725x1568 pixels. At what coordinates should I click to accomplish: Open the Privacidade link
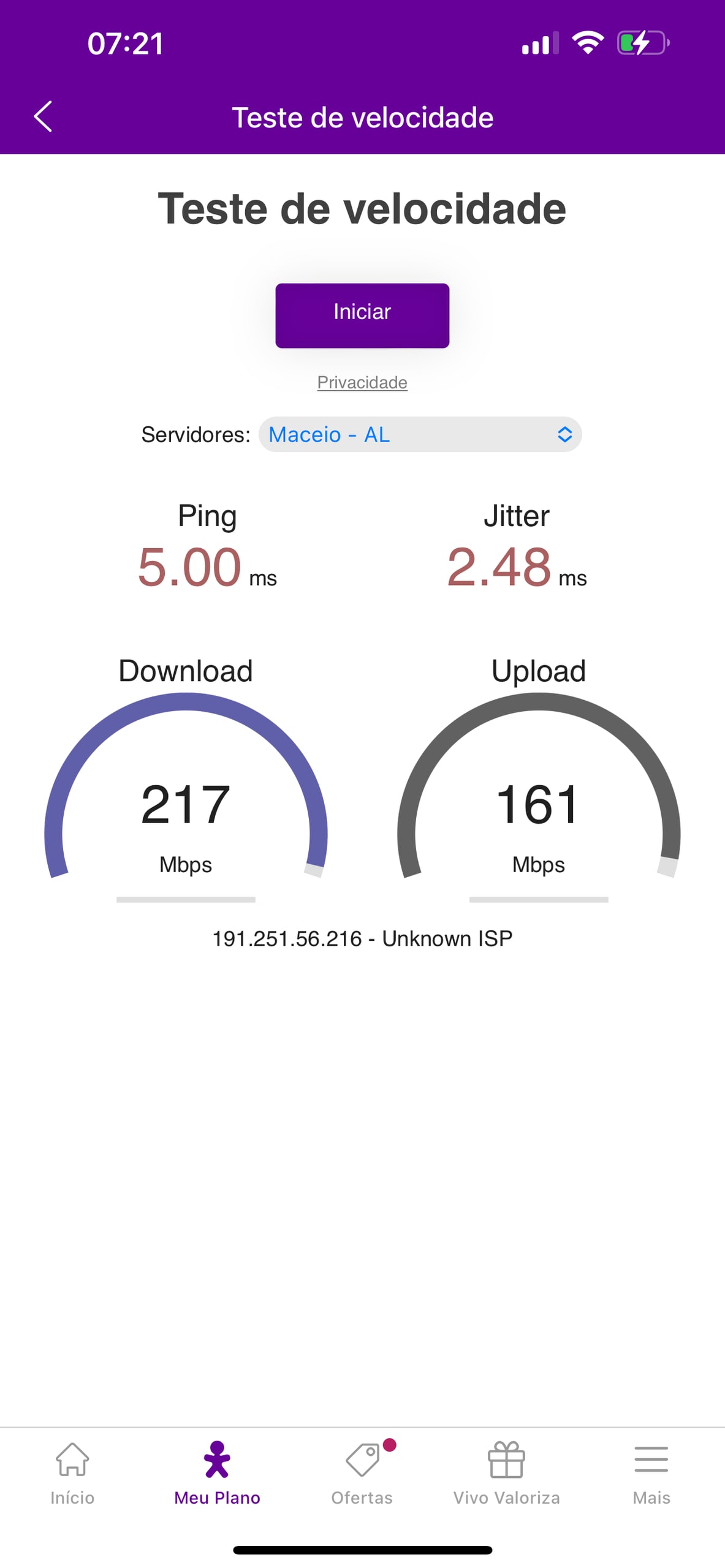click(362, 382)
